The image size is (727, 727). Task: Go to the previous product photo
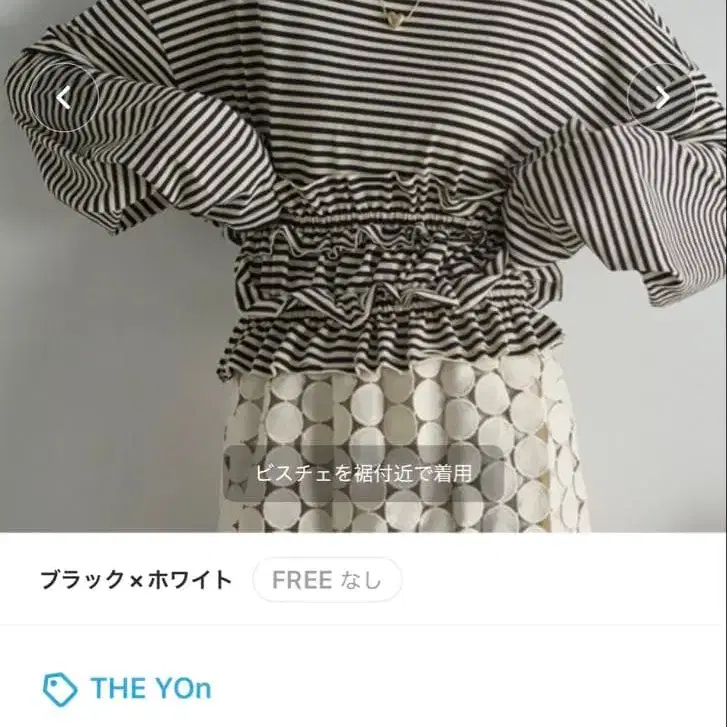tap(64, 97)
